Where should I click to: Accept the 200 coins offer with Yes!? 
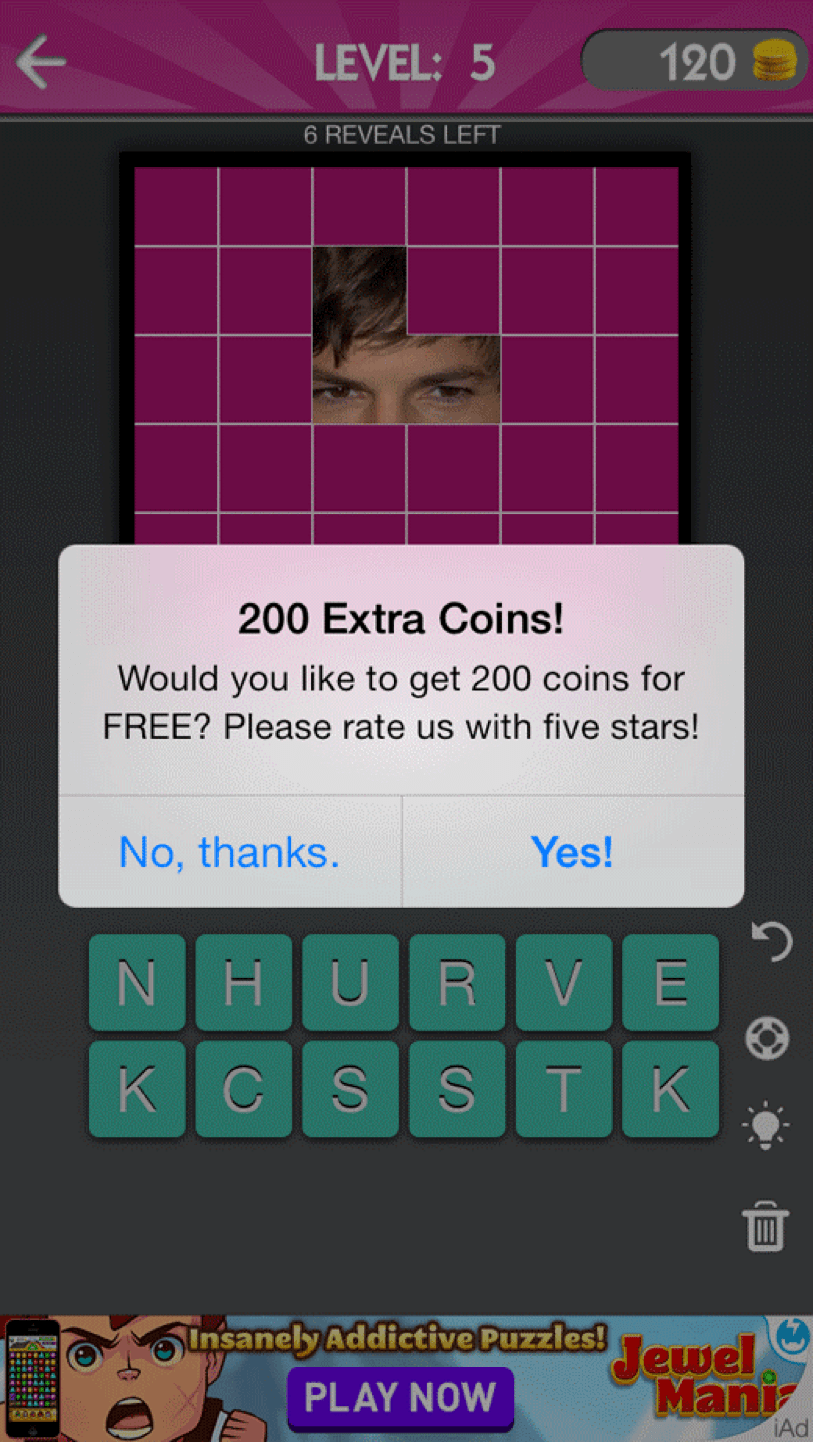coord(572,852)
